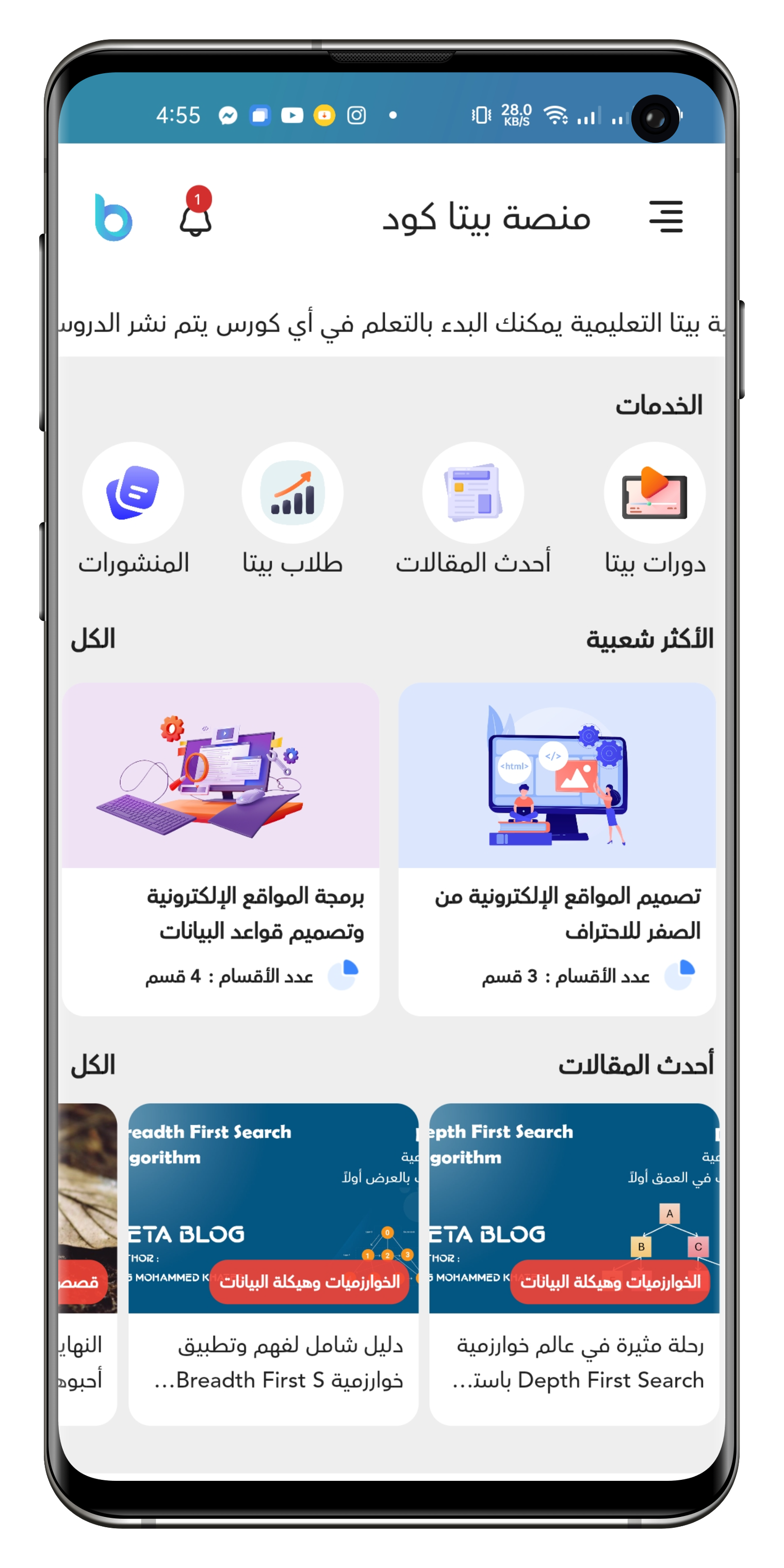
Task: Open أحدث المقالات service icon
Action: point(473,493)
